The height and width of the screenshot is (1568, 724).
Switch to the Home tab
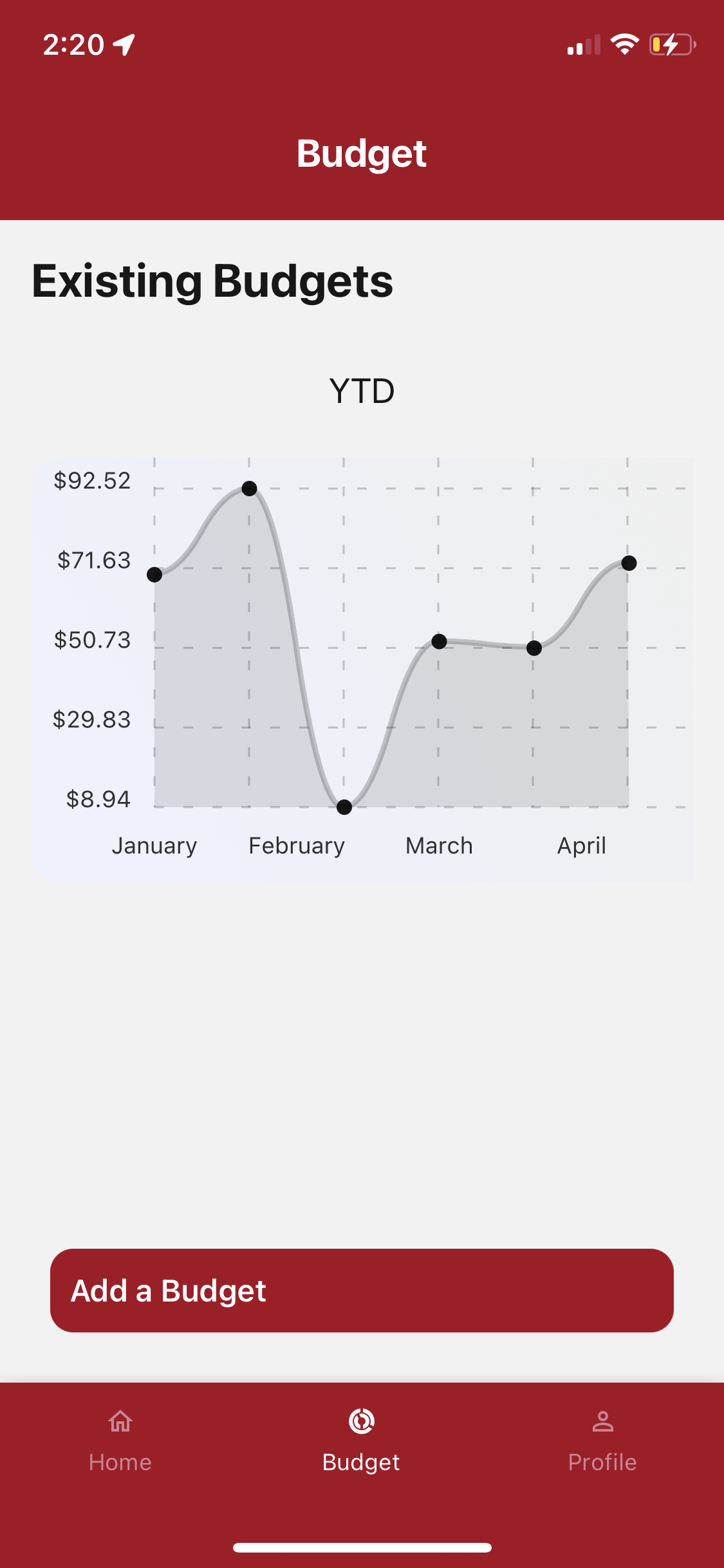120,1441
